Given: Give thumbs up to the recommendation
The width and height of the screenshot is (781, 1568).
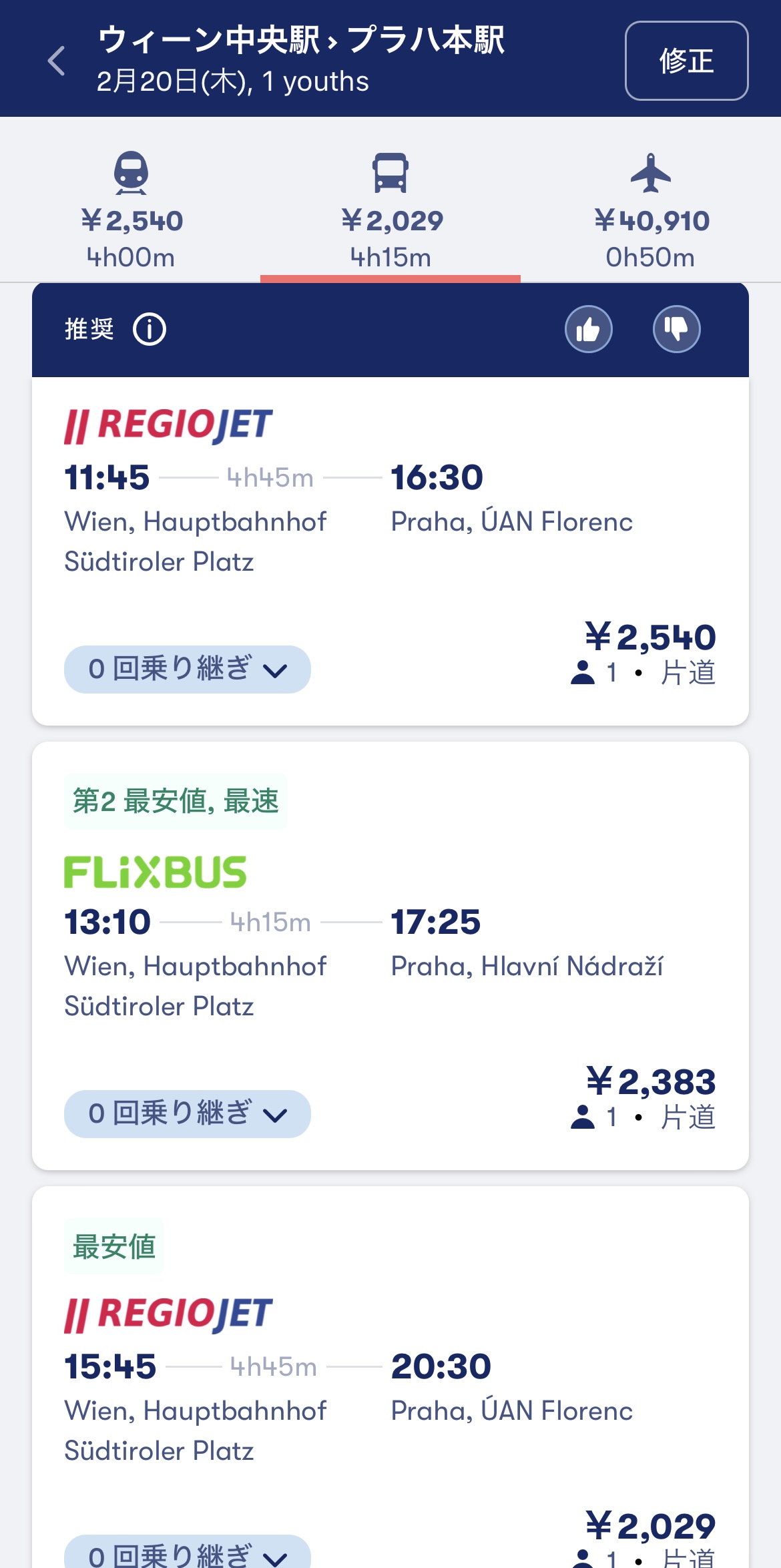Looking at the screenshot, I should tap(589, 329).
